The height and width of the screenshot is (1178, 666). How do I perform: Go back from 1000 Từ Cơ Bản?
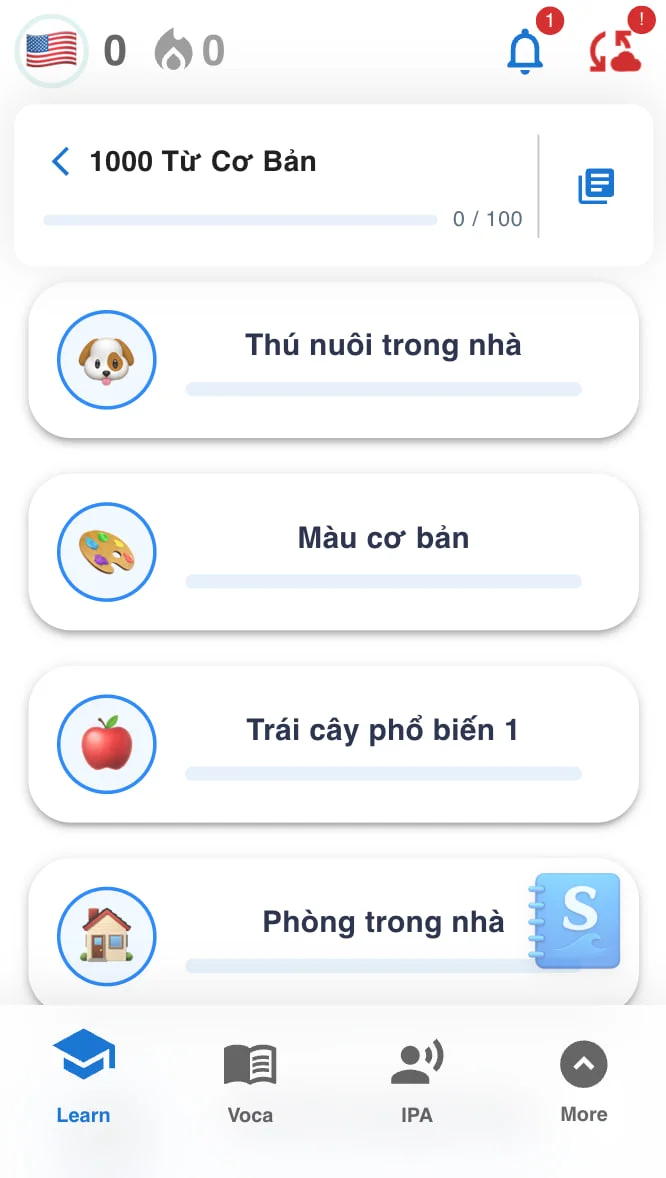[61, 162]
